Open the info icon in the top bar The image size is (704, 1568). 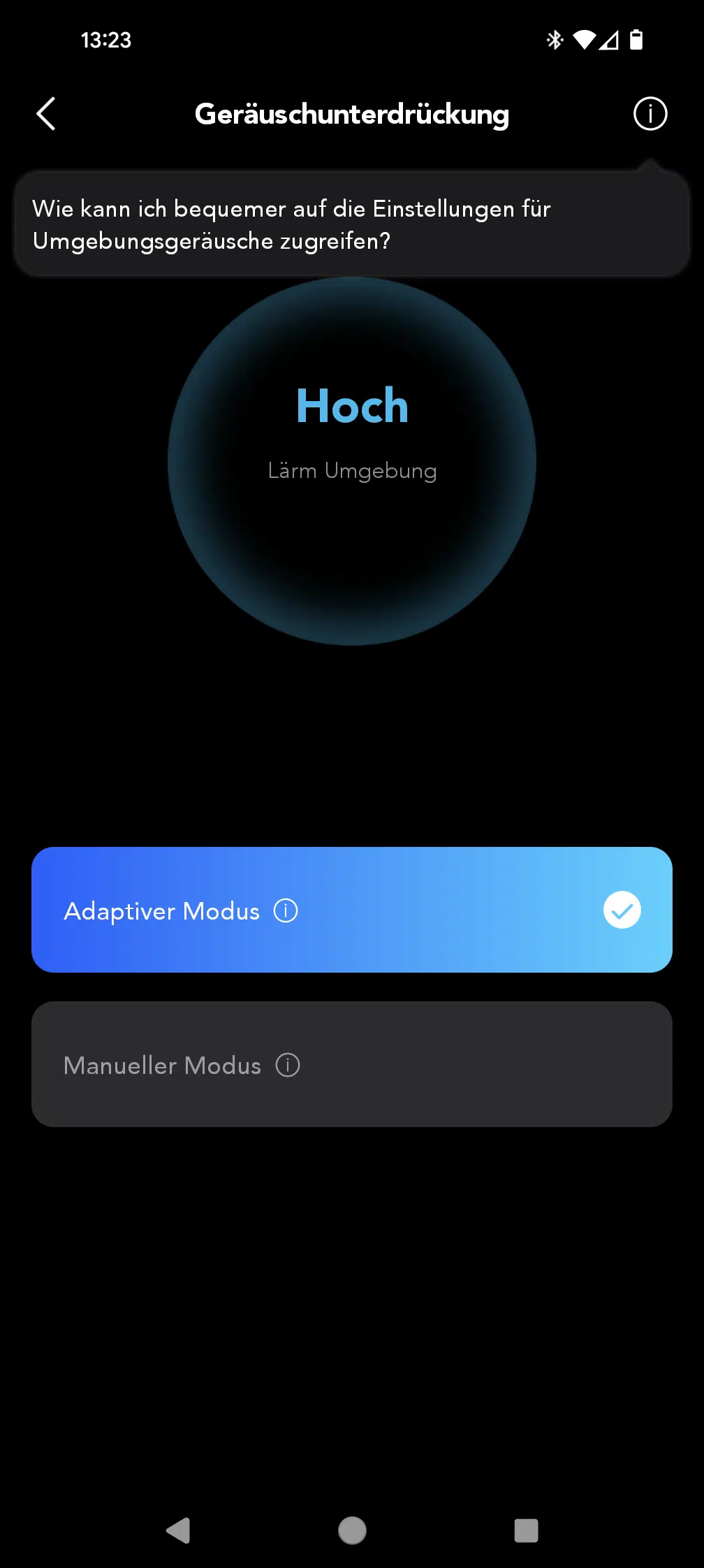pyautogui.click(x=650, y=114)
